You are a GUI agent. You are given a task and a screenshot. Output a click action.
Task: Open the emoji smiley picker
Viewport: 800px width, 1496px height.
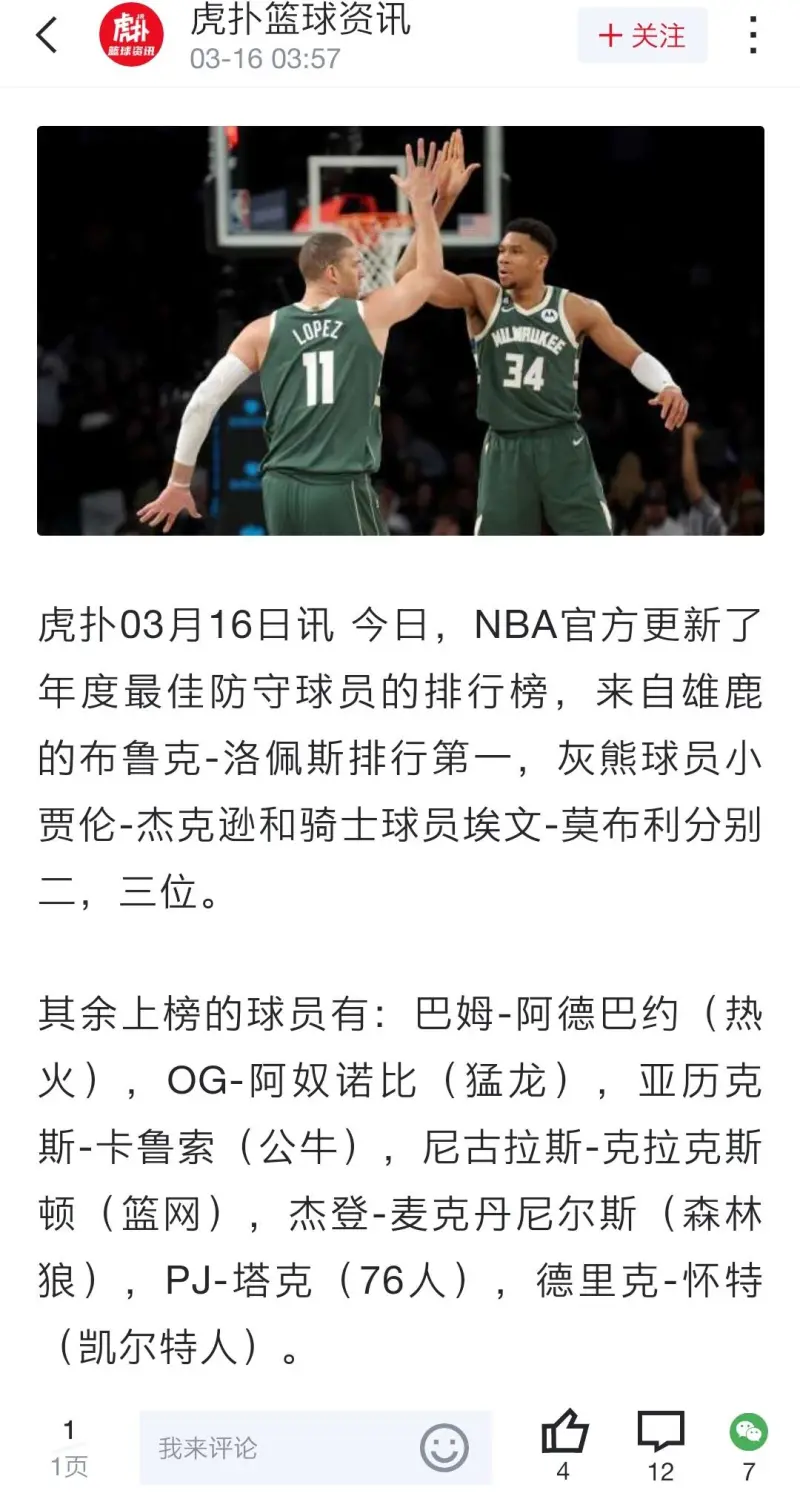click(444, 1447)
